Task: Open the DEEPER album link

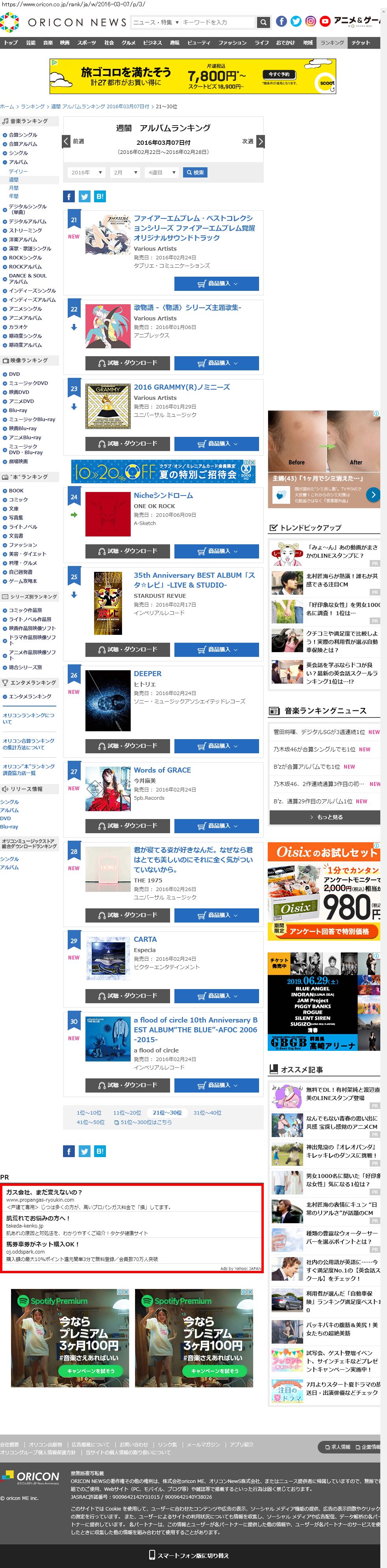Action: 147,674
